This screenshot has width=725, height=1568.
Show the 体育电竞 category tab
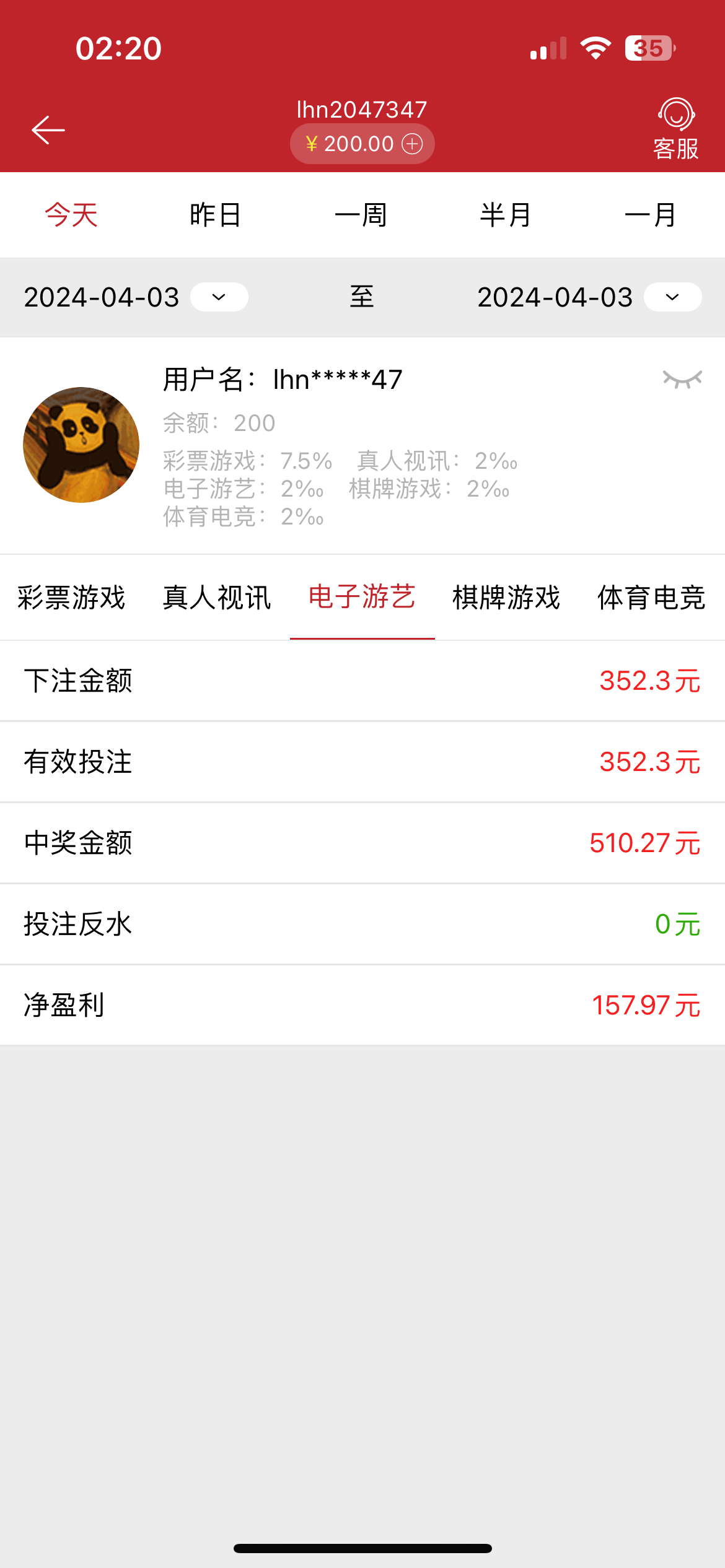point(651,598)
